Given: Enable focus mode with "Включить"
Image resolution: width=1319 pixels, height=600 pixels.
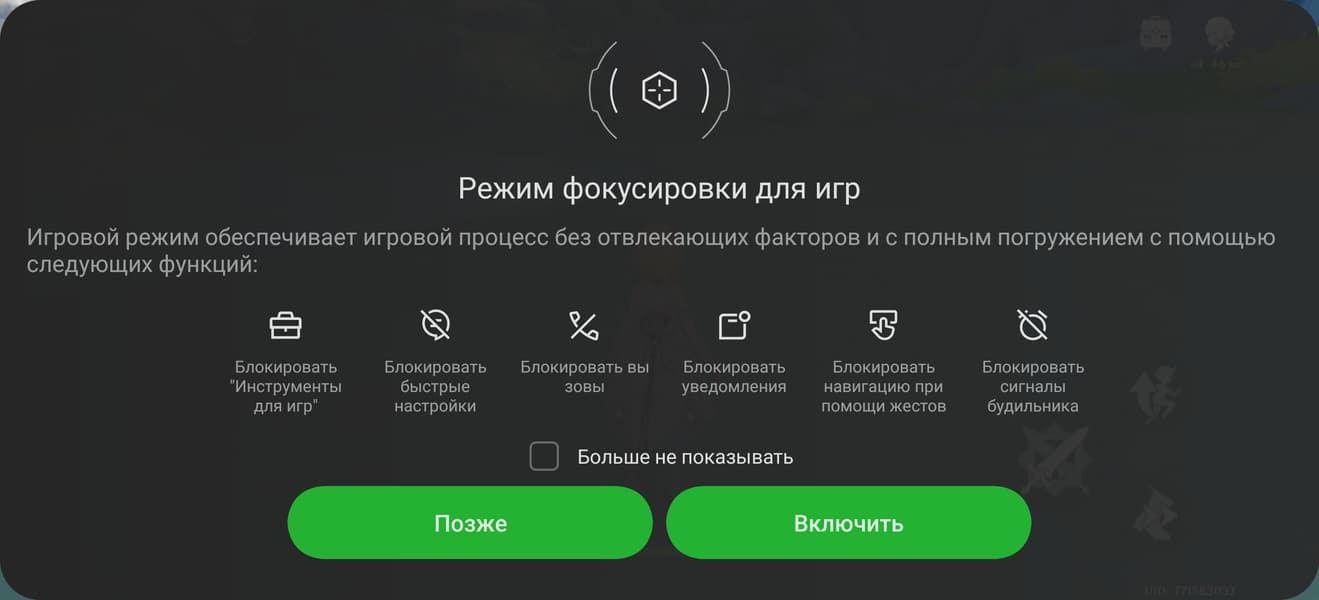Looking at the screenshot, I should [x=848, y=523].
